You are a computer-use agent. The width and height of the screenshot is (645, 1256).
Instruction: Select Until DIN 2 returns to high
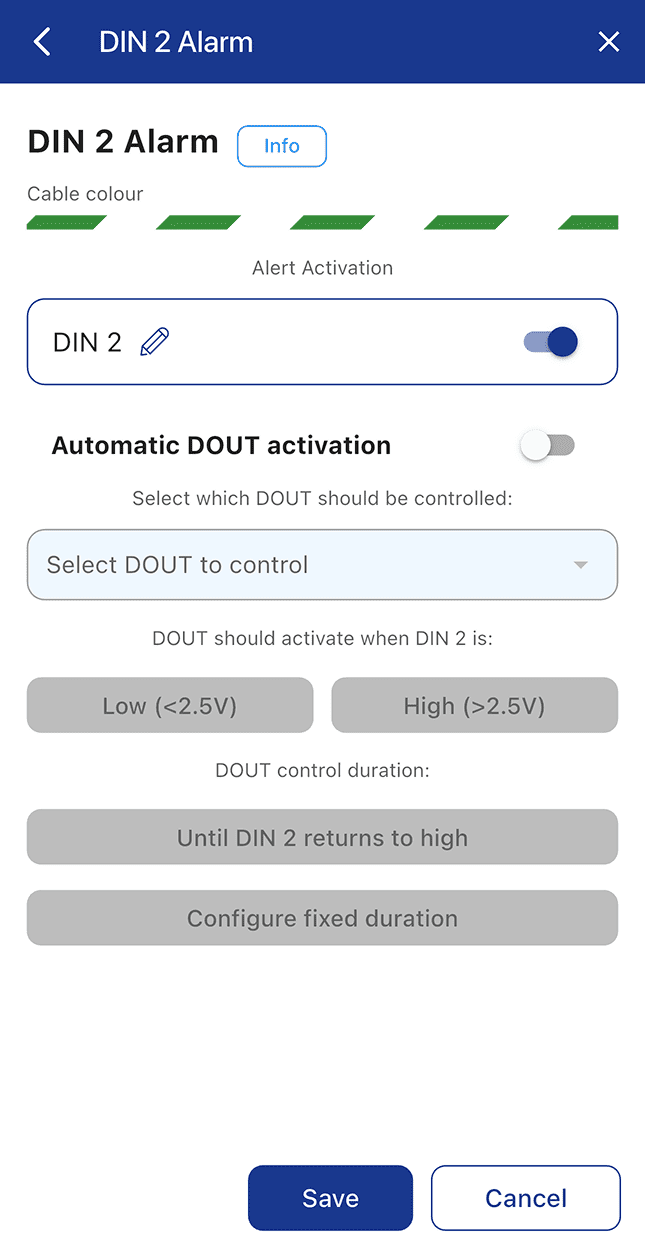(322, 837)
